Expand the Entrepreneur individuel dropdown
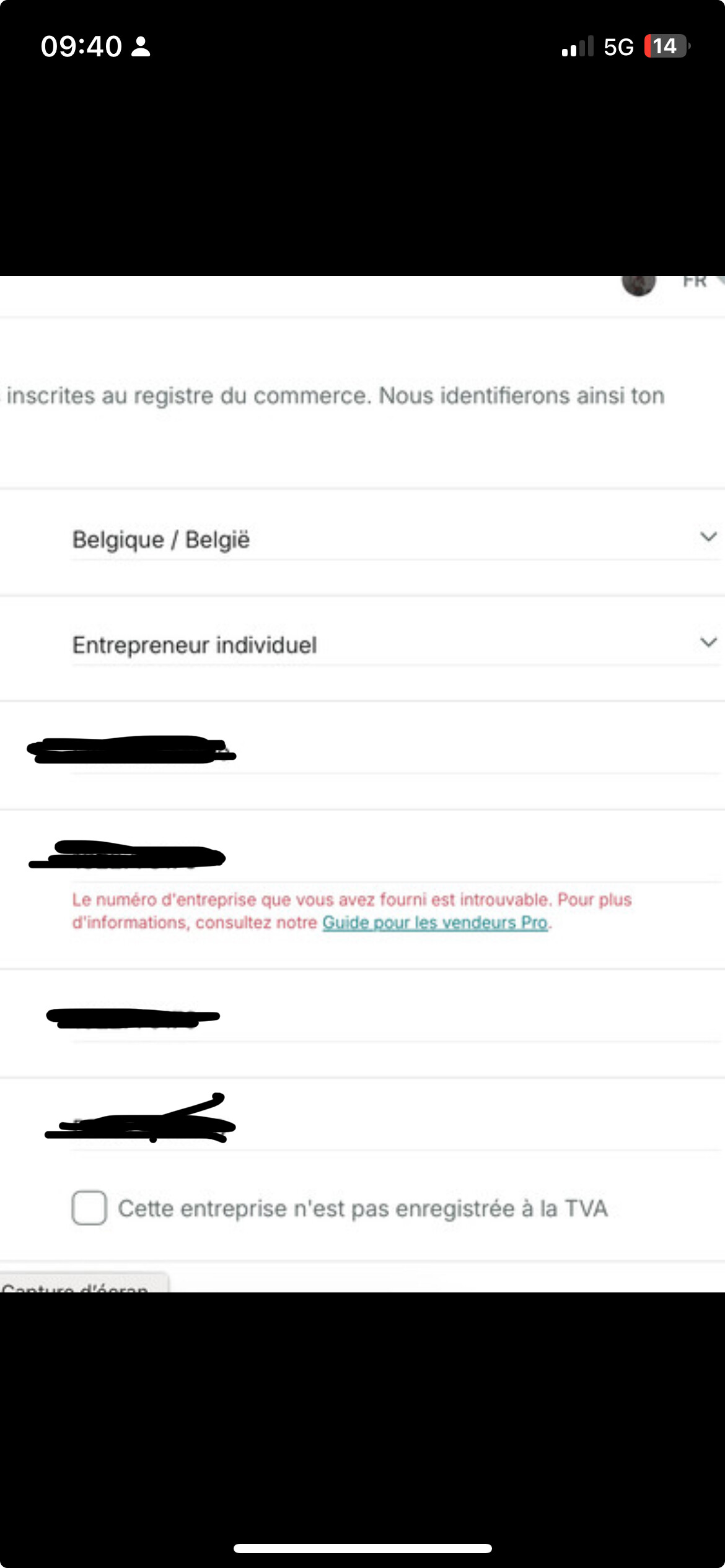The width and height of the screenshot is (725, 1568). (395, 645)
